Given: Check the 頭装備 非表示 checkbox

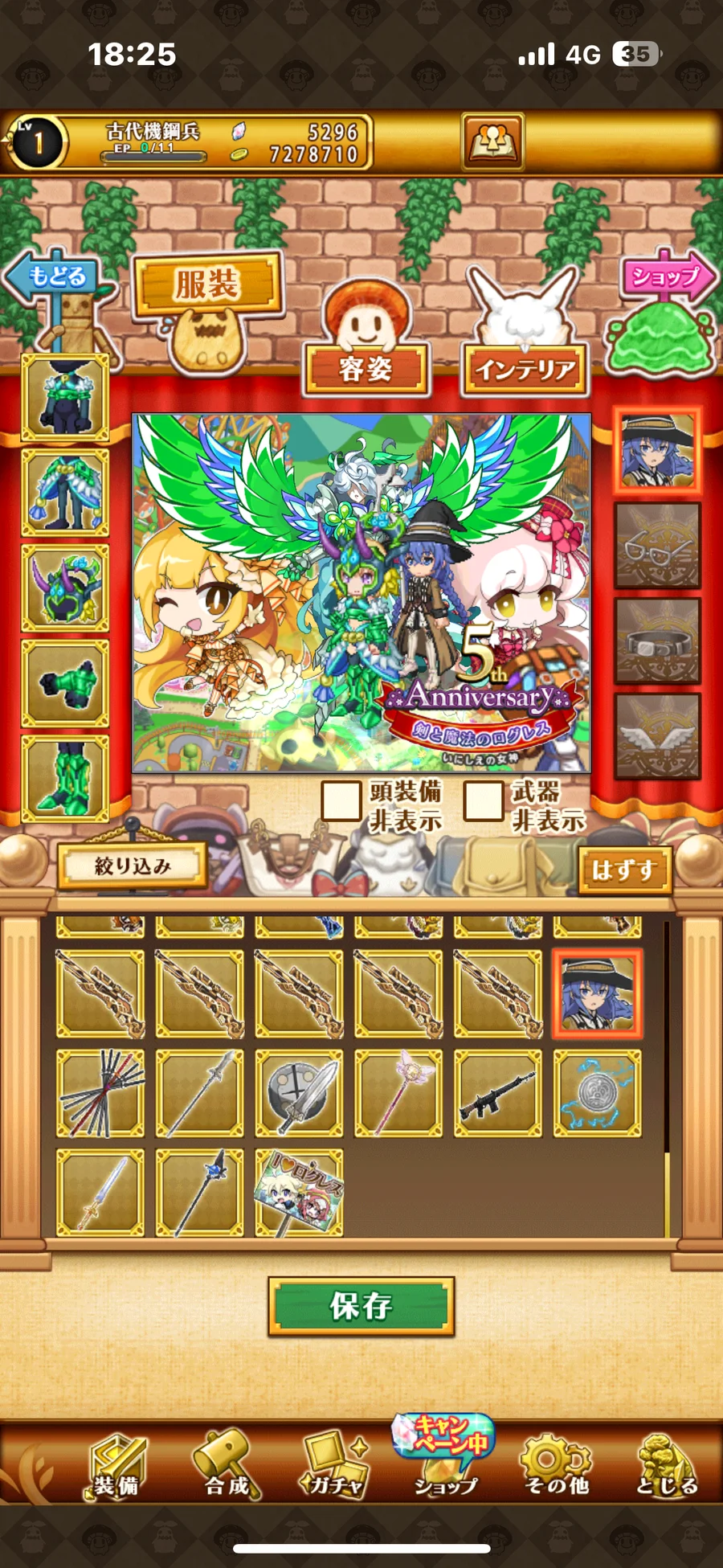Looking at the screenshot, I should 341,800.
